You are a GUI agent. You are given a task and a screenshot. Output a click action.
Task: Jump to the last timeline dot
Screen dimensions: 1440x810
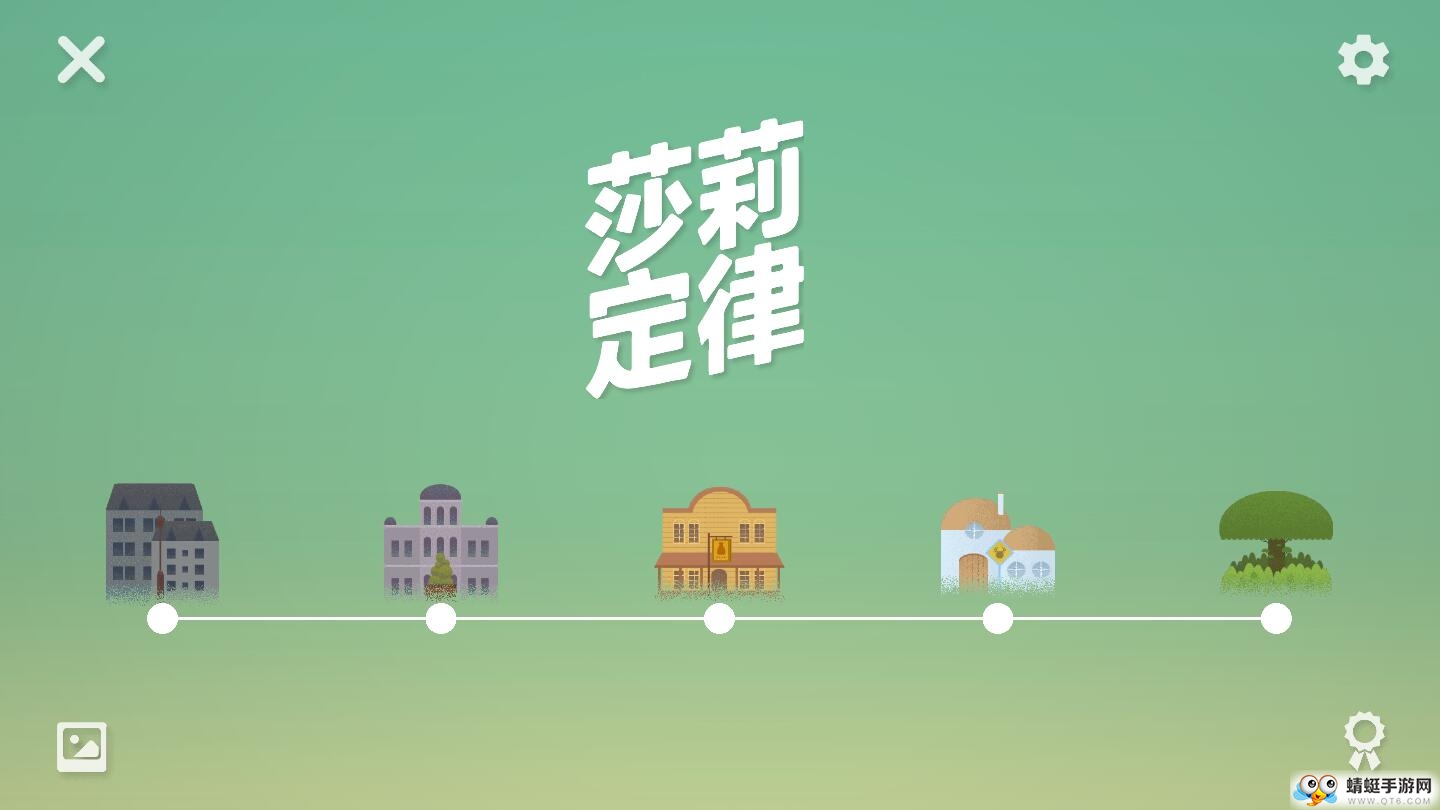[x=1276, y=618]
